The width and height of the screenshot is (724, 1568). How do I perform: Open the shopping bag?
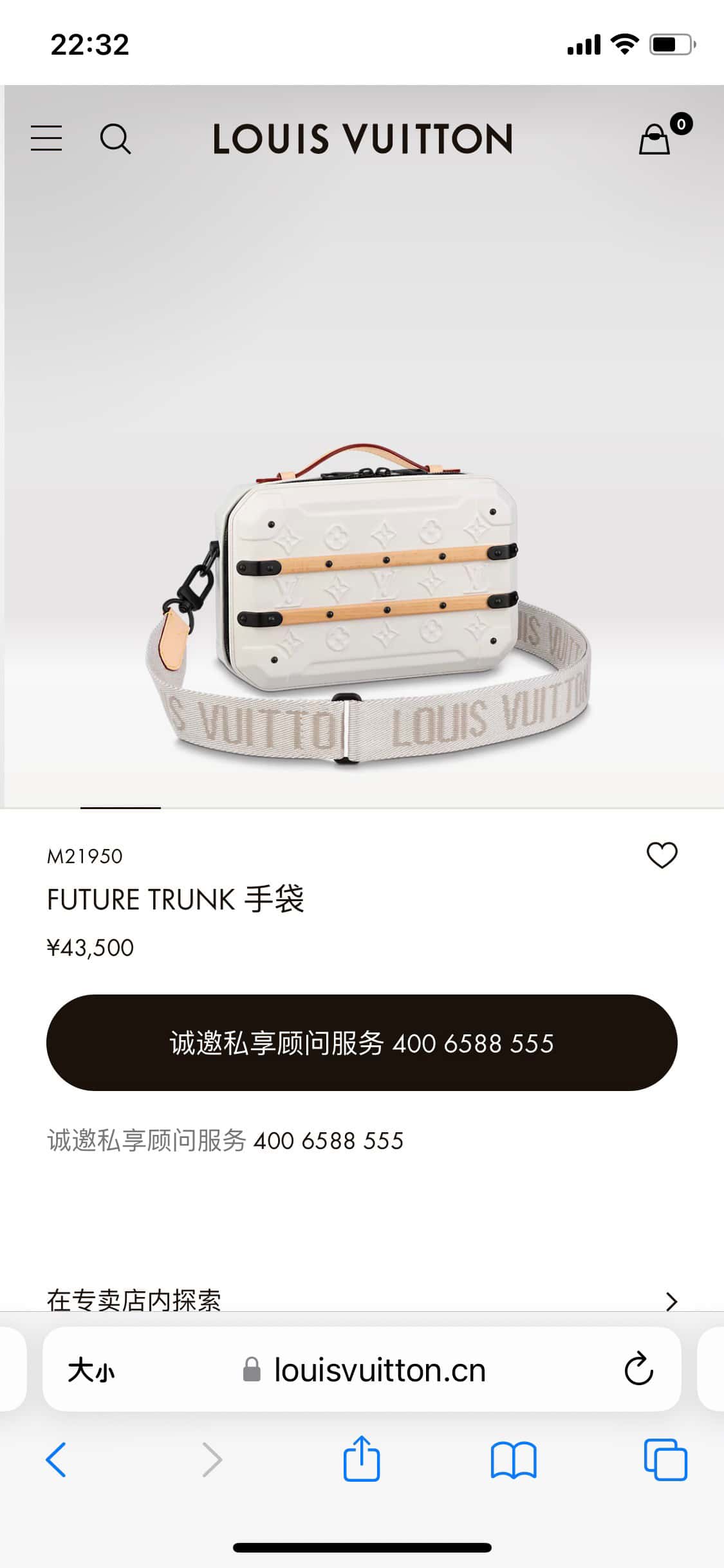coord(655,138)
